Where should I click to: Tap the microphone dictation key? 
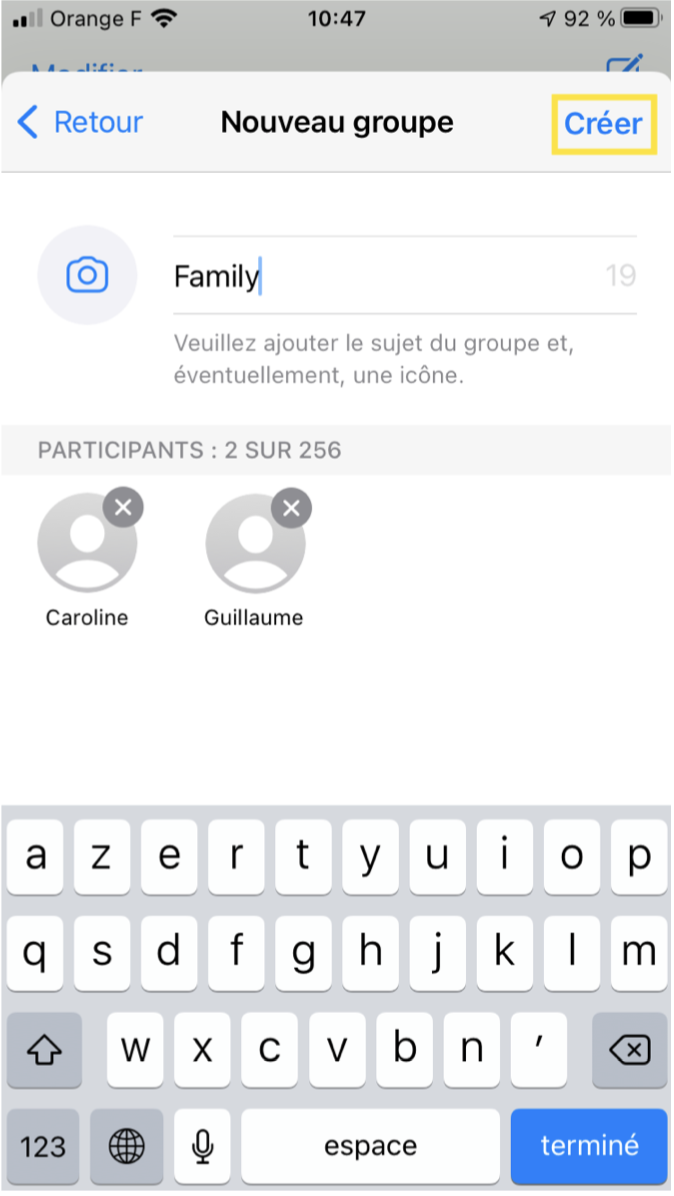(x=202, y=1146)
